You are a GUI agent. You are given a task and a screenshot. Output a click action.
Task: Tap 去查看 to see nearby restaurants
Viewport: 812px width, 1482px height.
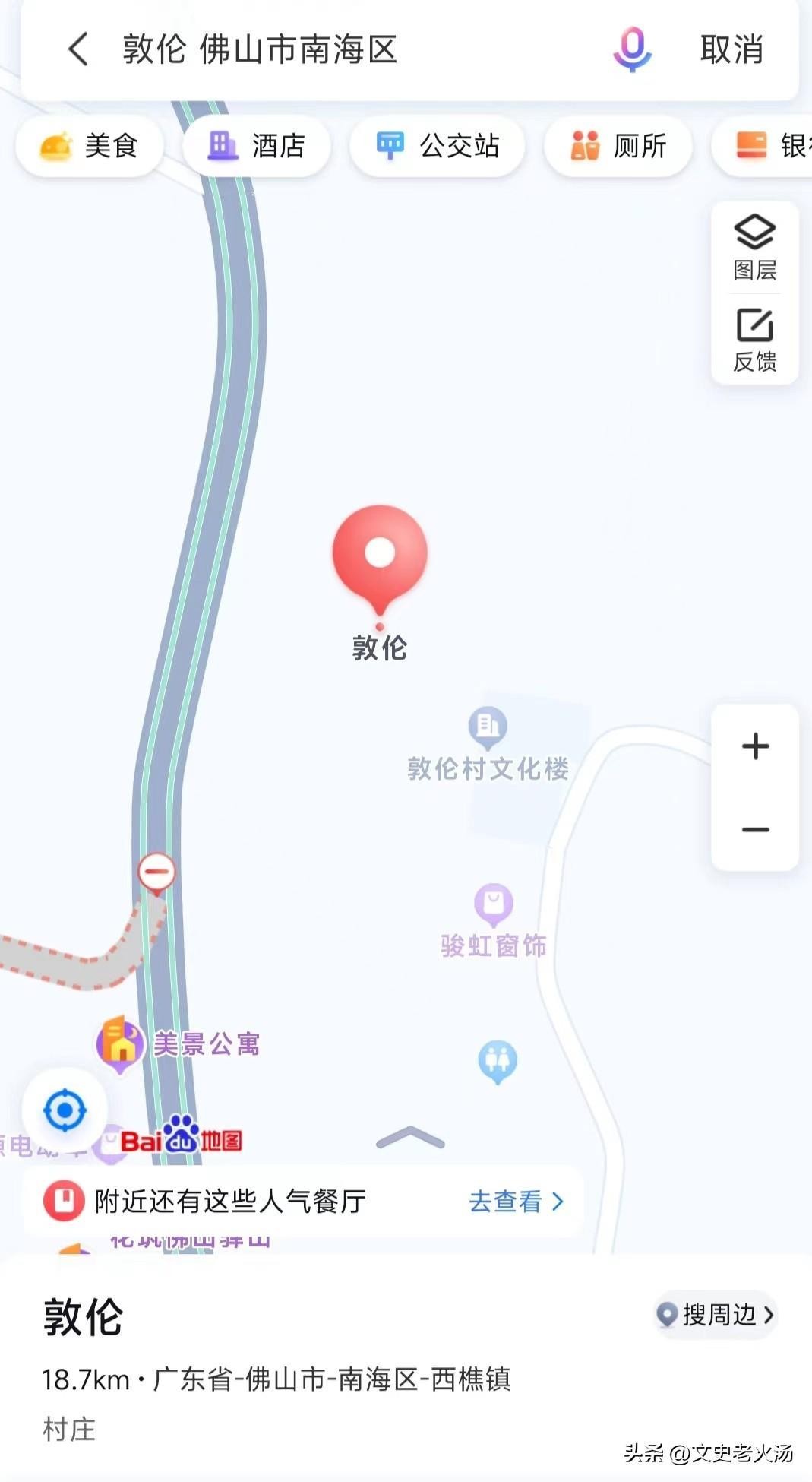517,1202
